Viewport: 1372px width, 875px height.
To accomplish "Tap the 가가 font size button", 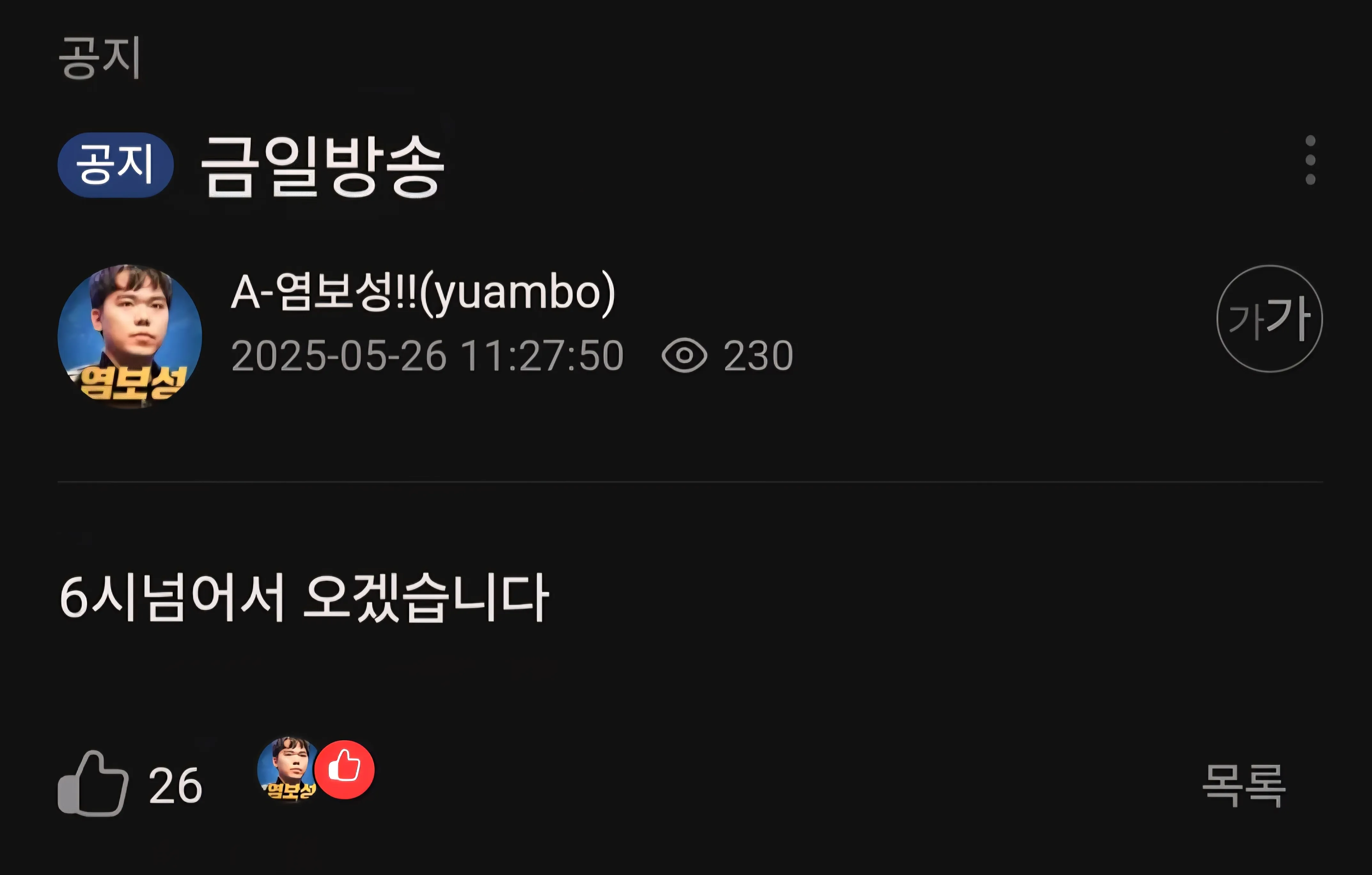I will pos(1269,319).
